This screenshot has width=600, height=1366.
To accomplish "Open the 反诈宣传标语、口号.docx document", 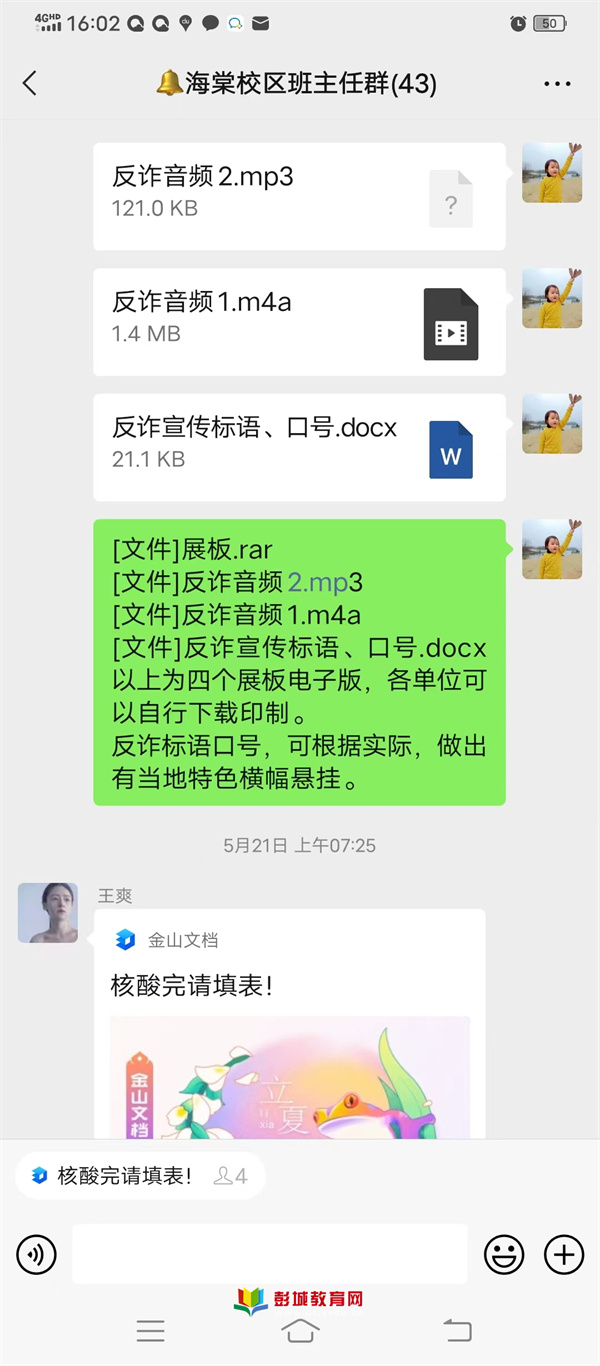I will coord(299,447).
